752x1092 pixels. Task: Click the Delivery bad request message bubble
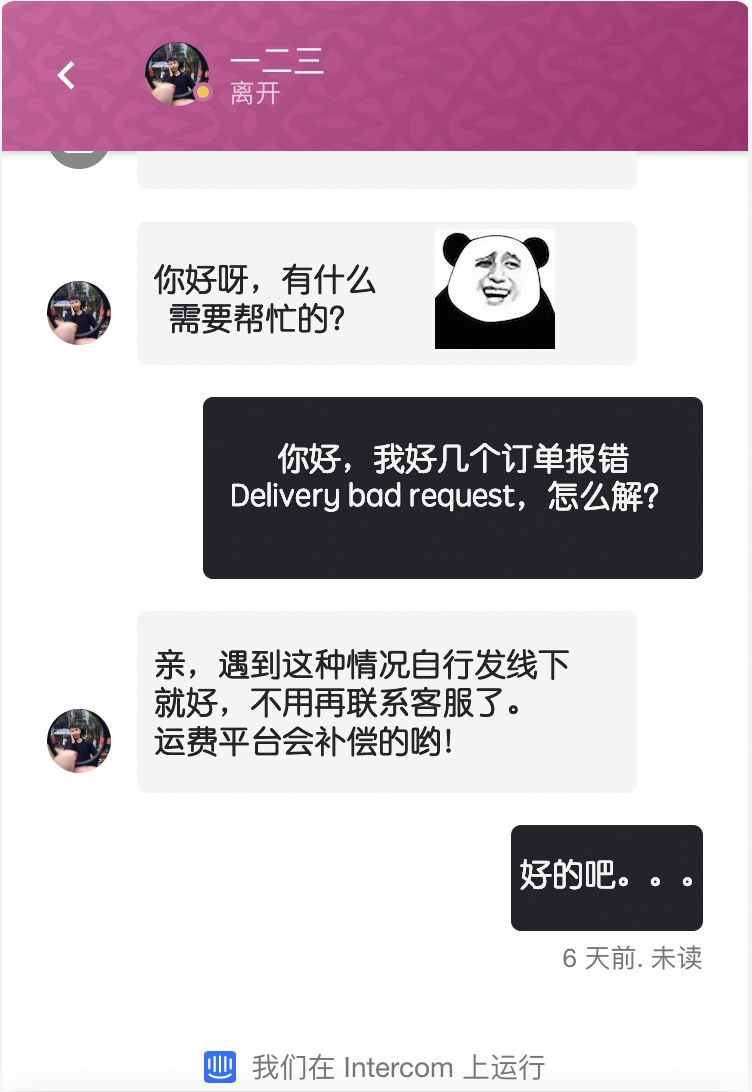452,487
